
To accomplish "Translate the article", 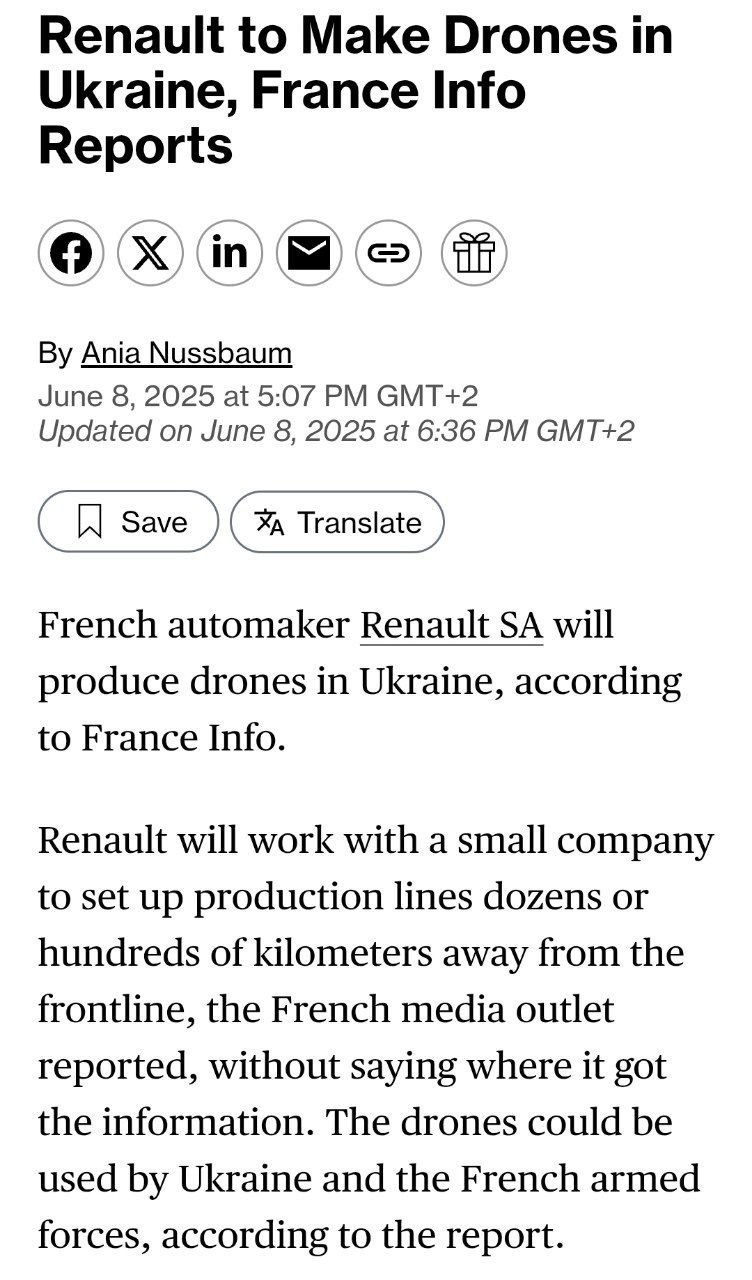I will pyautogui.click(x=338, y=522).
